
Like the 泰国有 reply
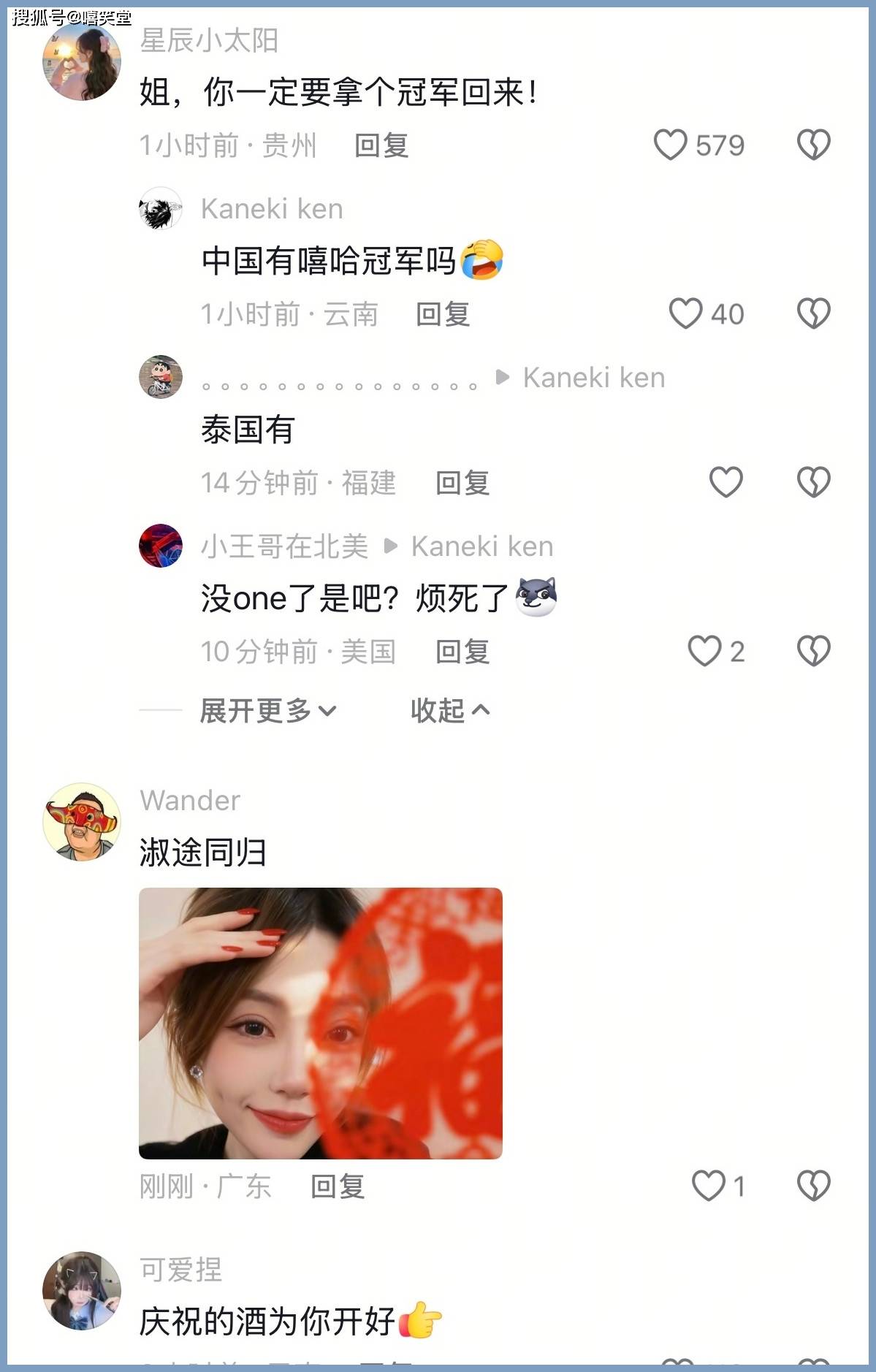point(725,482)
